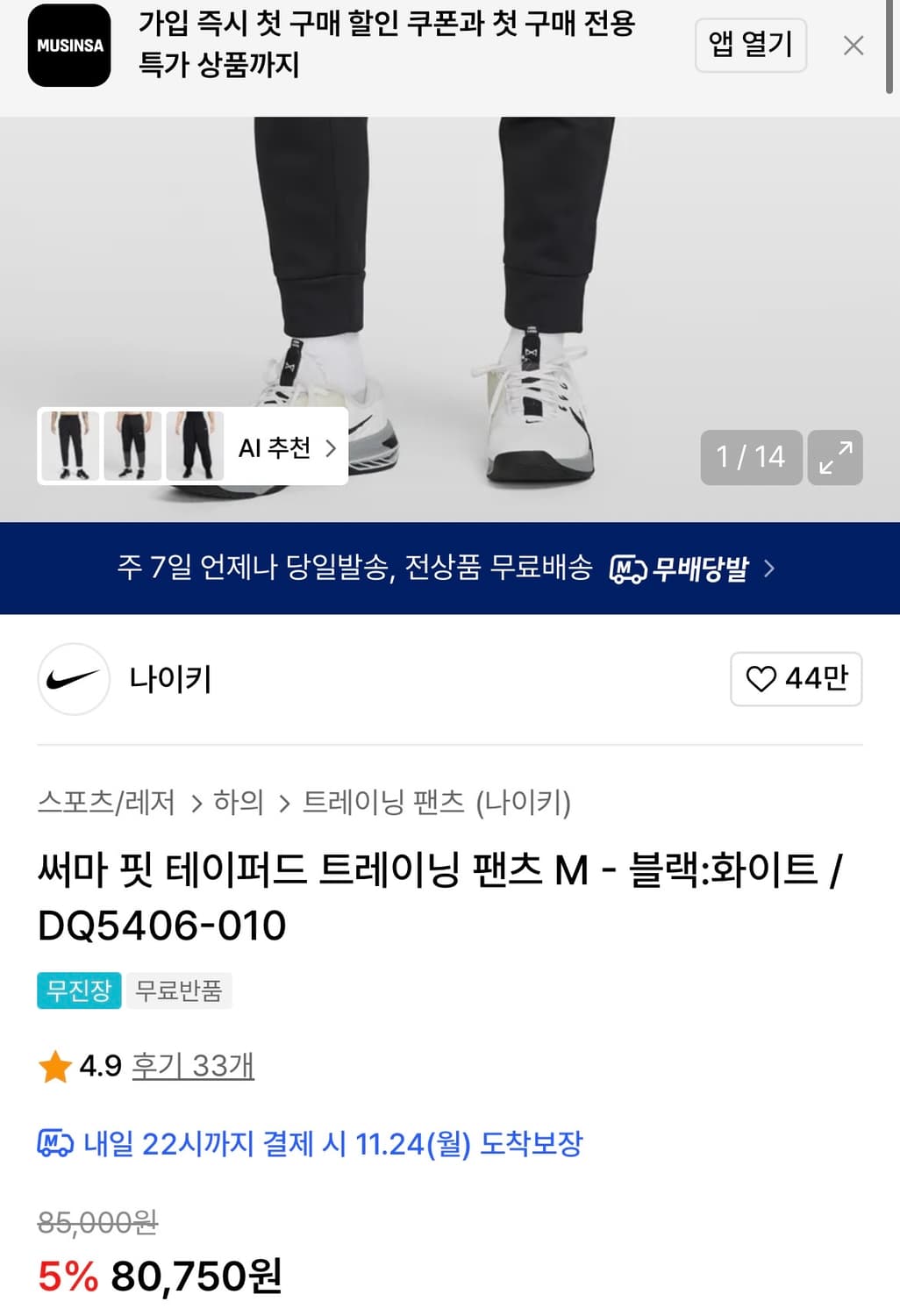Select the 무료반품 badge
900x1316 pixels.
pos(179,991)
